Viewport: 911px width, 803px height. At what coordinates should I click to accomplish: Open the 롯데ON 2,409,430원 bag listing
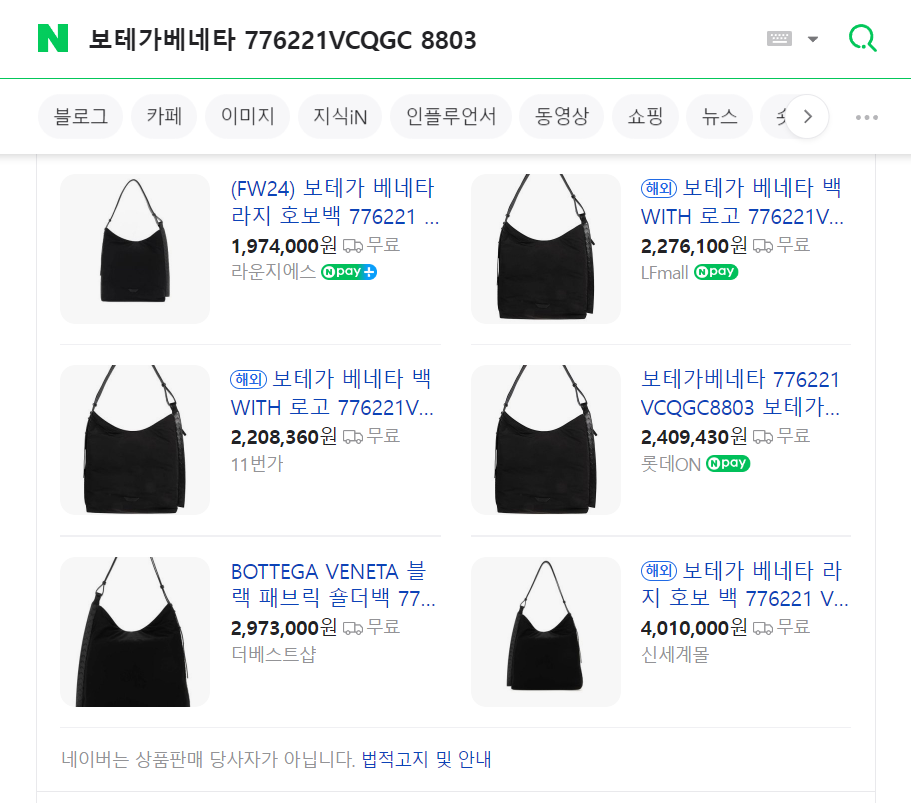[740, 394]
